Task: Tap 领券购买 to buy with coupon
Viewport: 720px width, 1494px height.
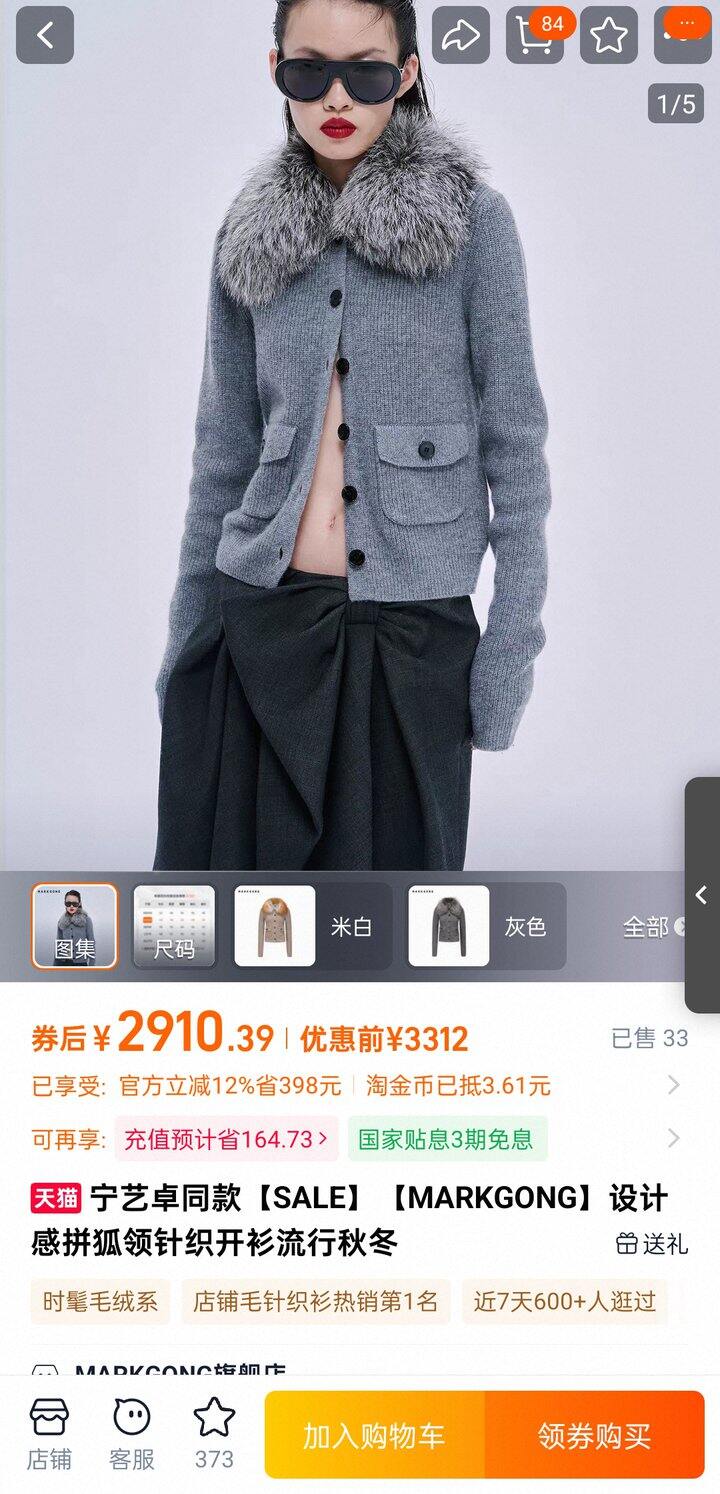Action: point(594,1435)
